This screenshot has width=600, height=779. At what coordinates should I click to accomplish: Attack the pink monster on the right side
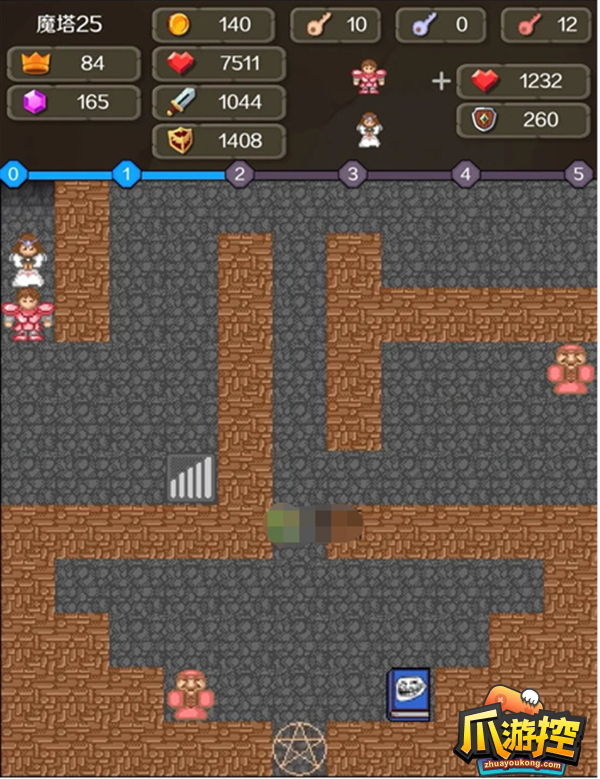570,369
